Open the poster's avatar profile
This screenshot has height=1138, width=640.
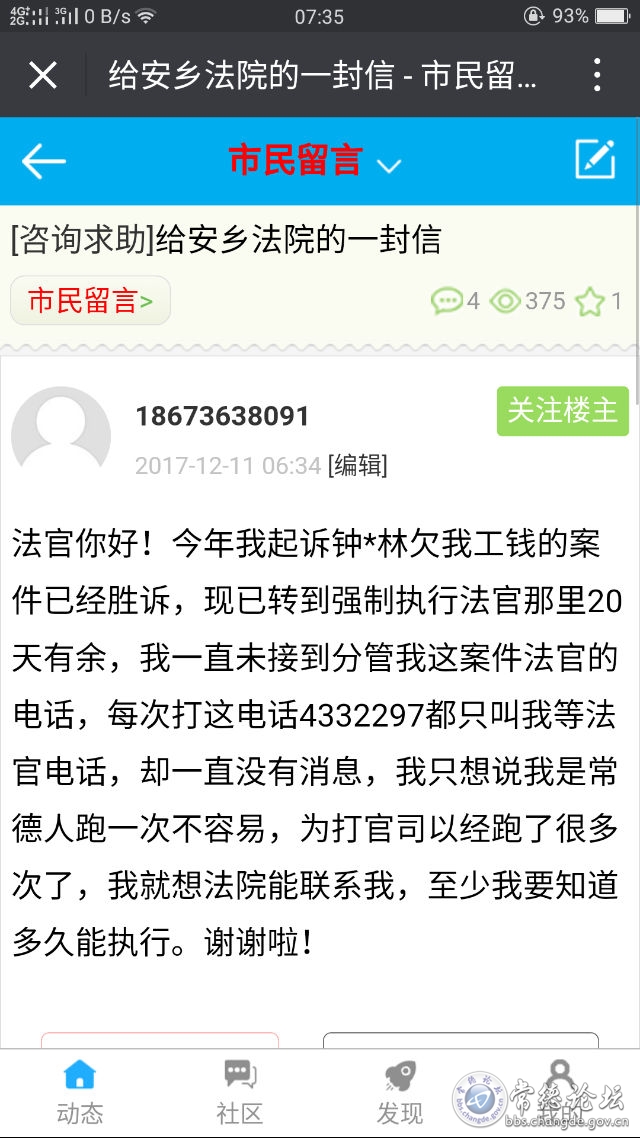click(x=61, y=436)
